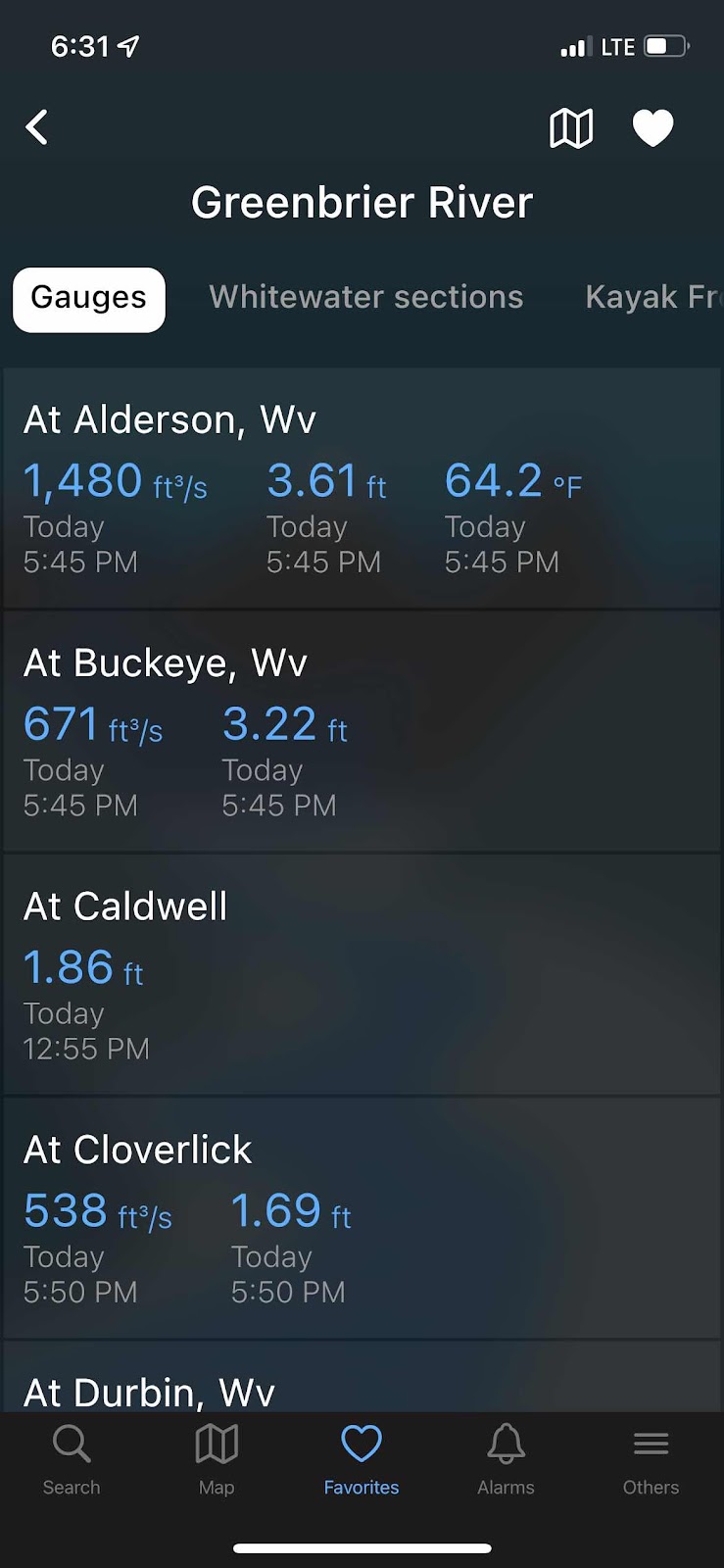View the At Caldwell gauge details
Screen dimensions: 724x1568
point(362,974)
